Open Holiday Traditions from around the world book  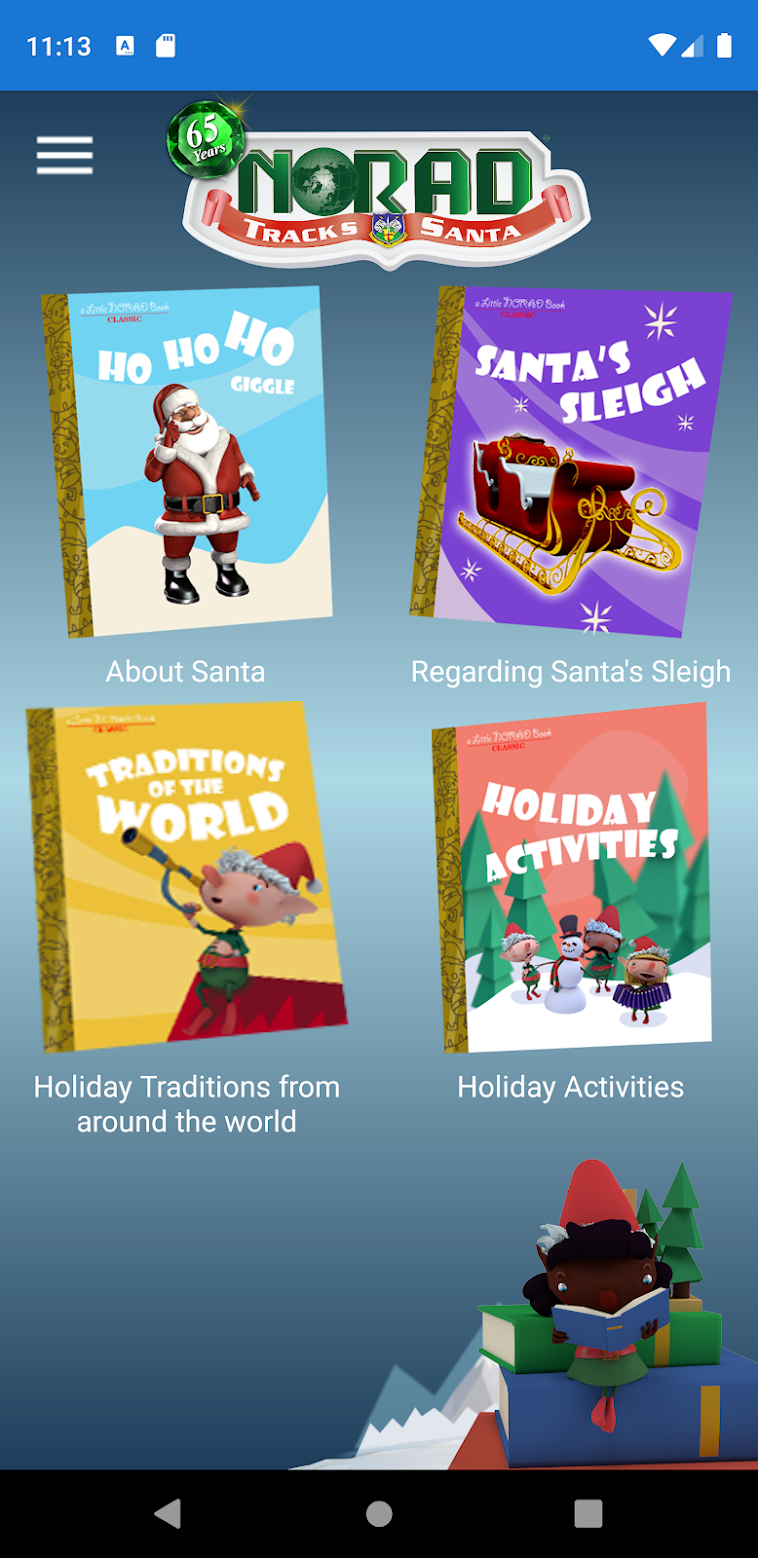tap(186, 876)
